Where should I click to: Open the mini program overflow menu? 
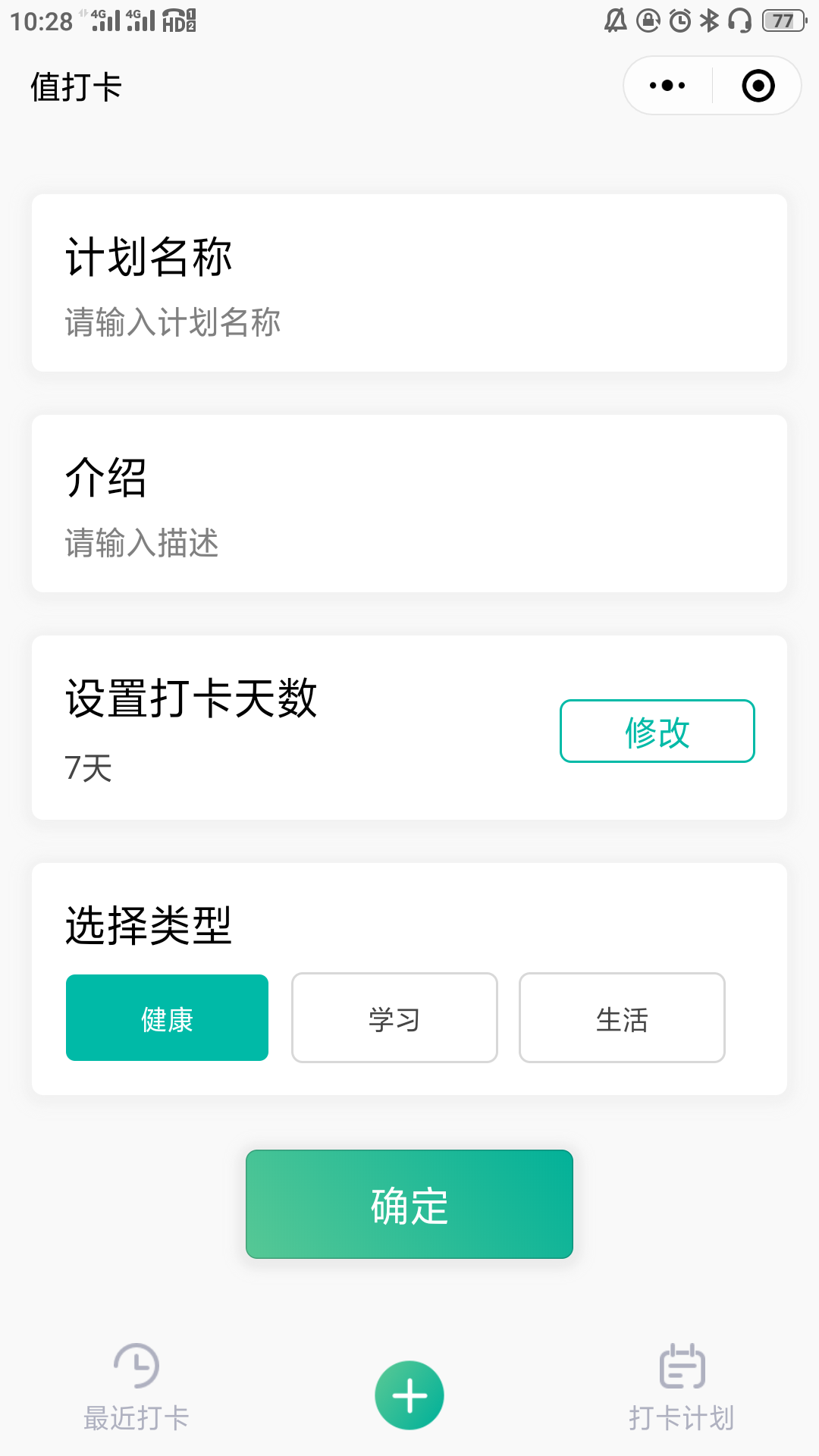click(x=667, y=86)
